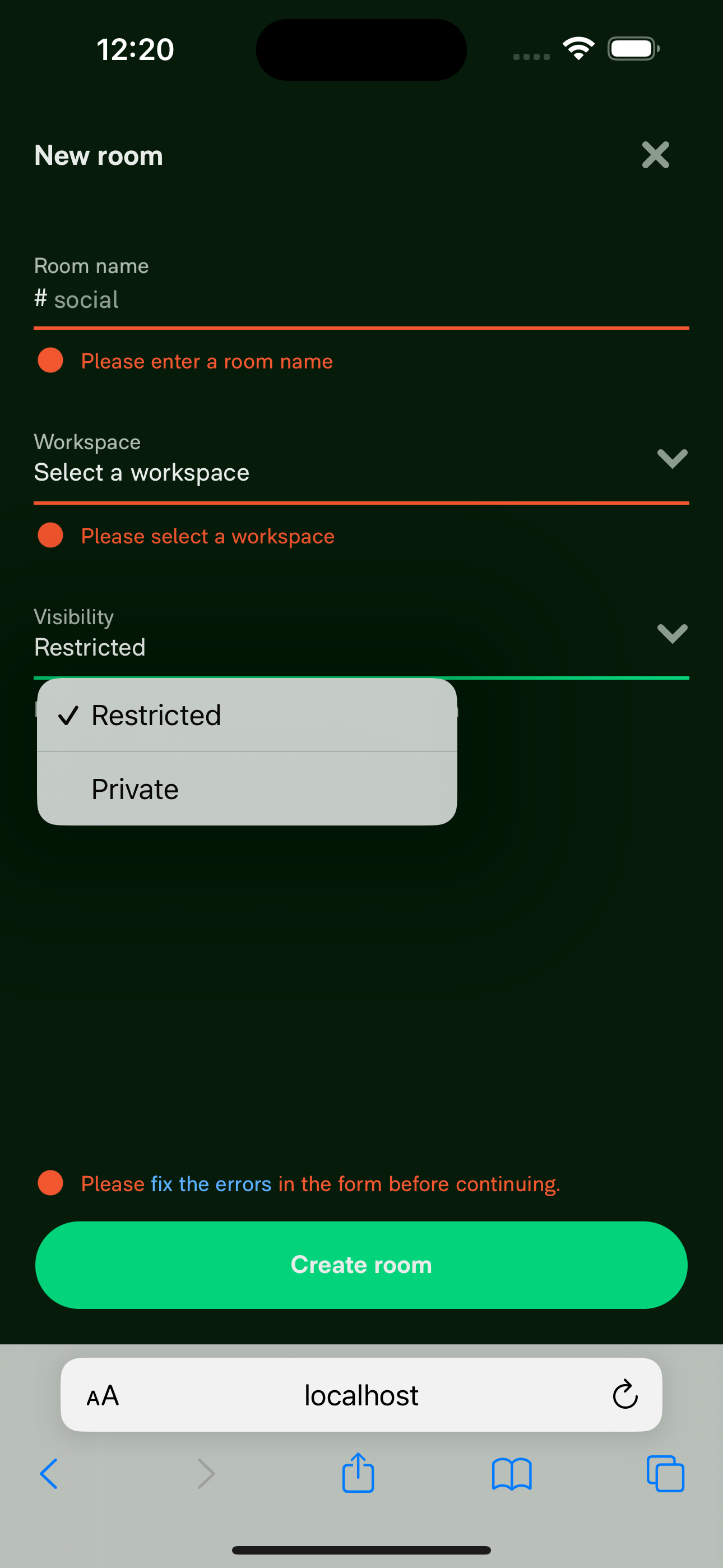Close the New room dialog
This screenshot has height=1568, width=723.
[x=655, y=155]
